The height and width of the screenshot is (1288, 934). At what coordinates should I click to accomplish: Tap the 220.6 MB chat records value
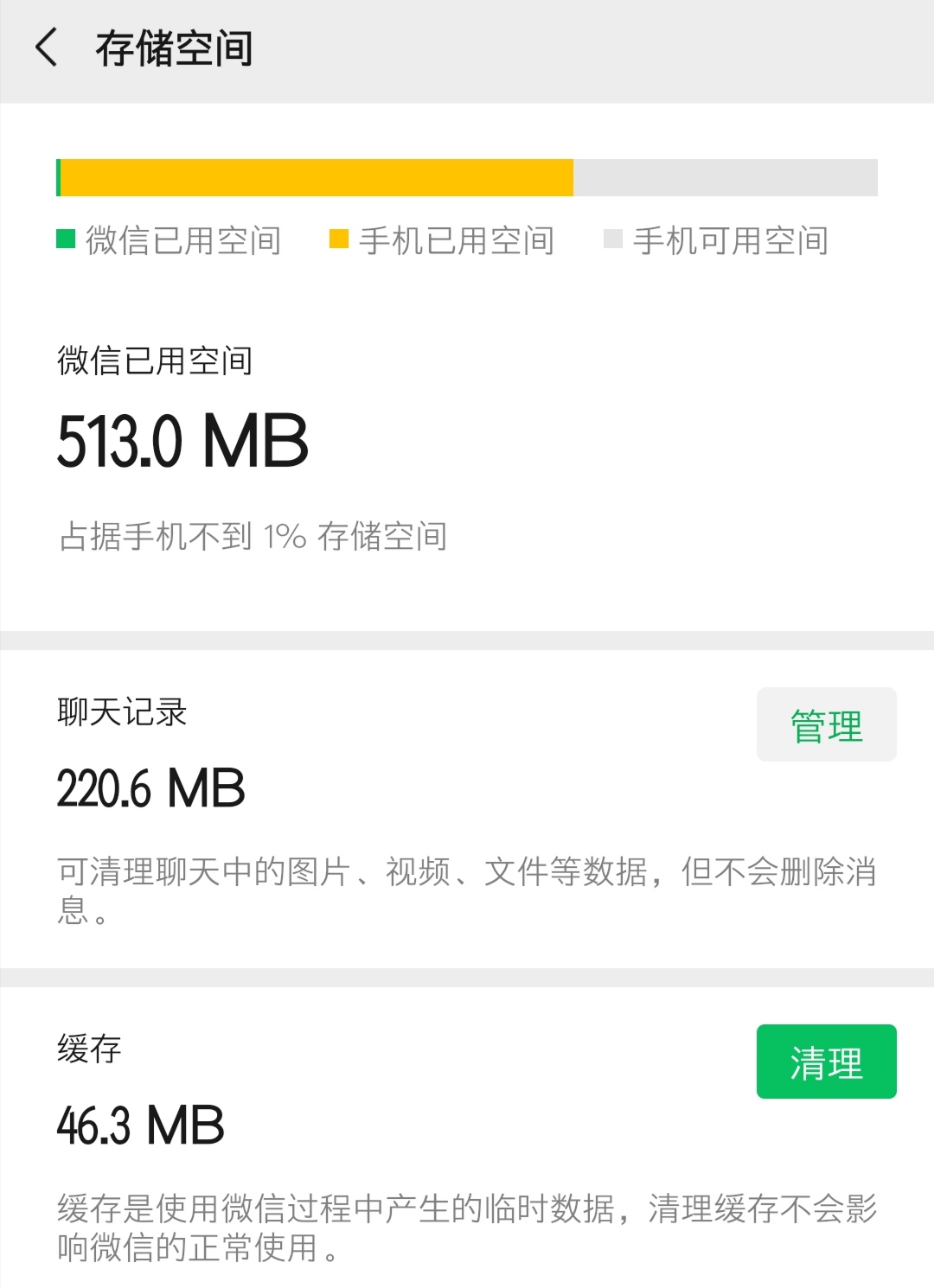[149, 787]
